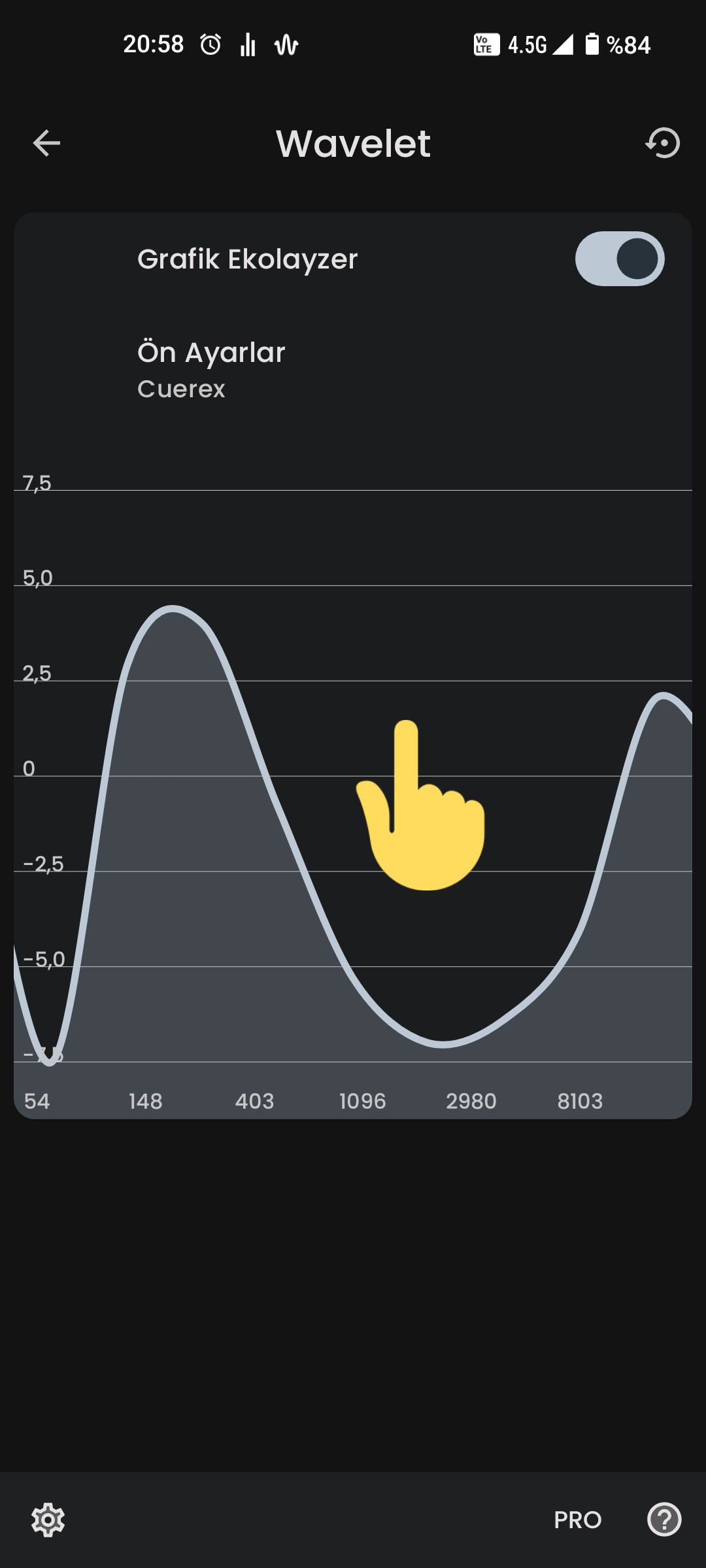Open Ön Ayarlar presets (Cuerex)
This screenshot has height=1568, width=706.
click(x=353, y=370)
